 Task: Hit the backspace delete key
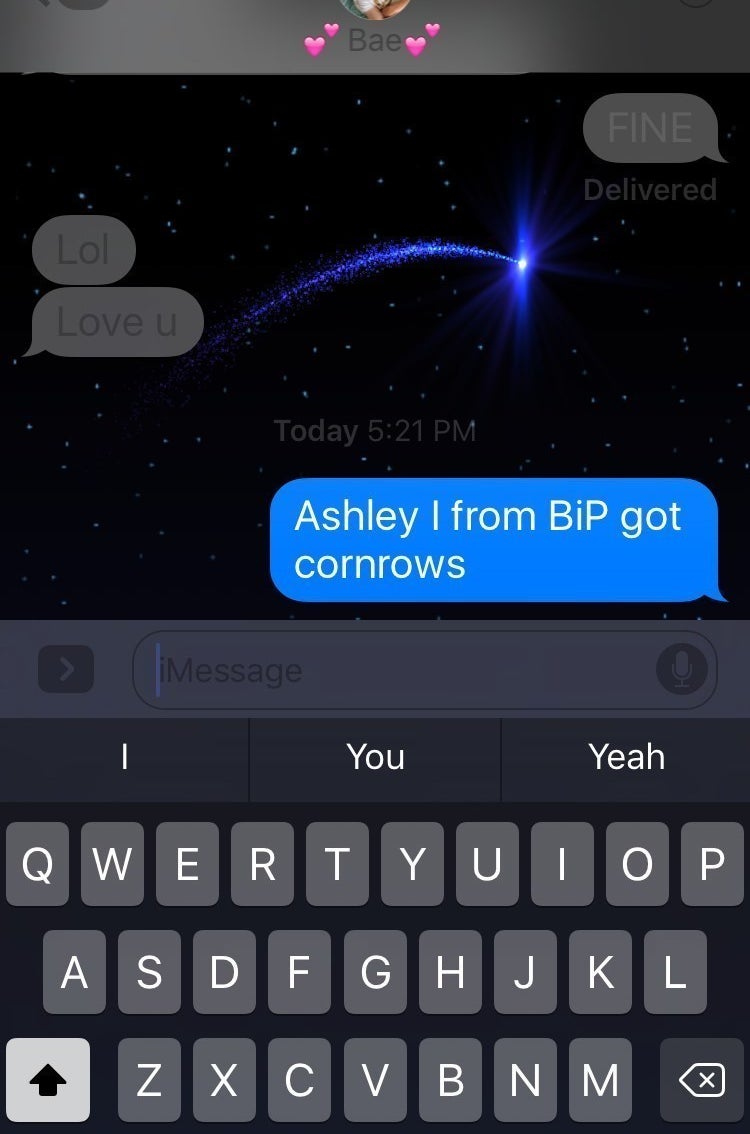point(701,1079)
